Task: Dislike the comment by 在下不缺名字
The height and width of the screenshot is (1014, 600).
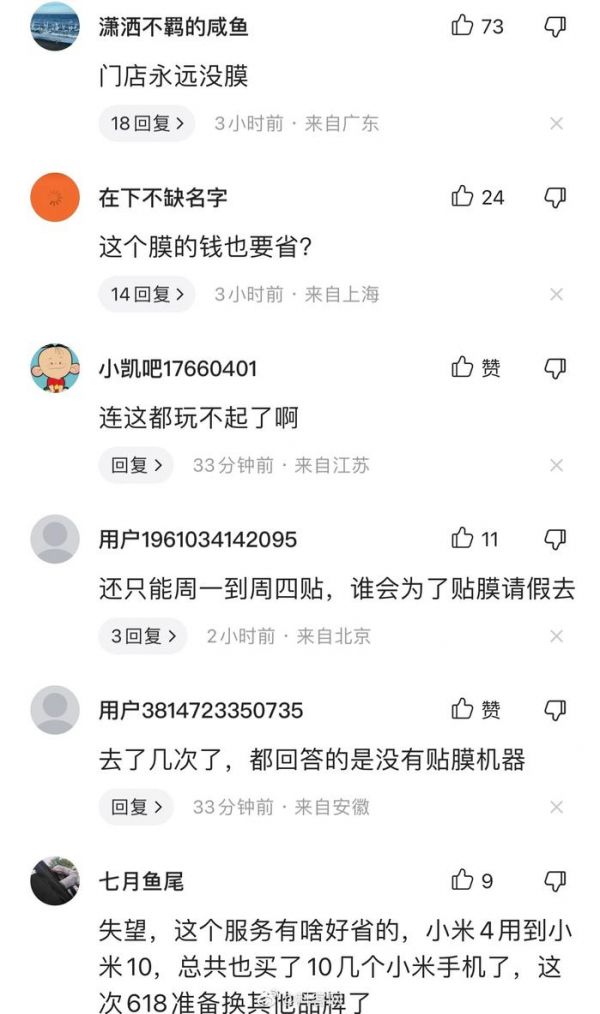Action: coord(555,197)
